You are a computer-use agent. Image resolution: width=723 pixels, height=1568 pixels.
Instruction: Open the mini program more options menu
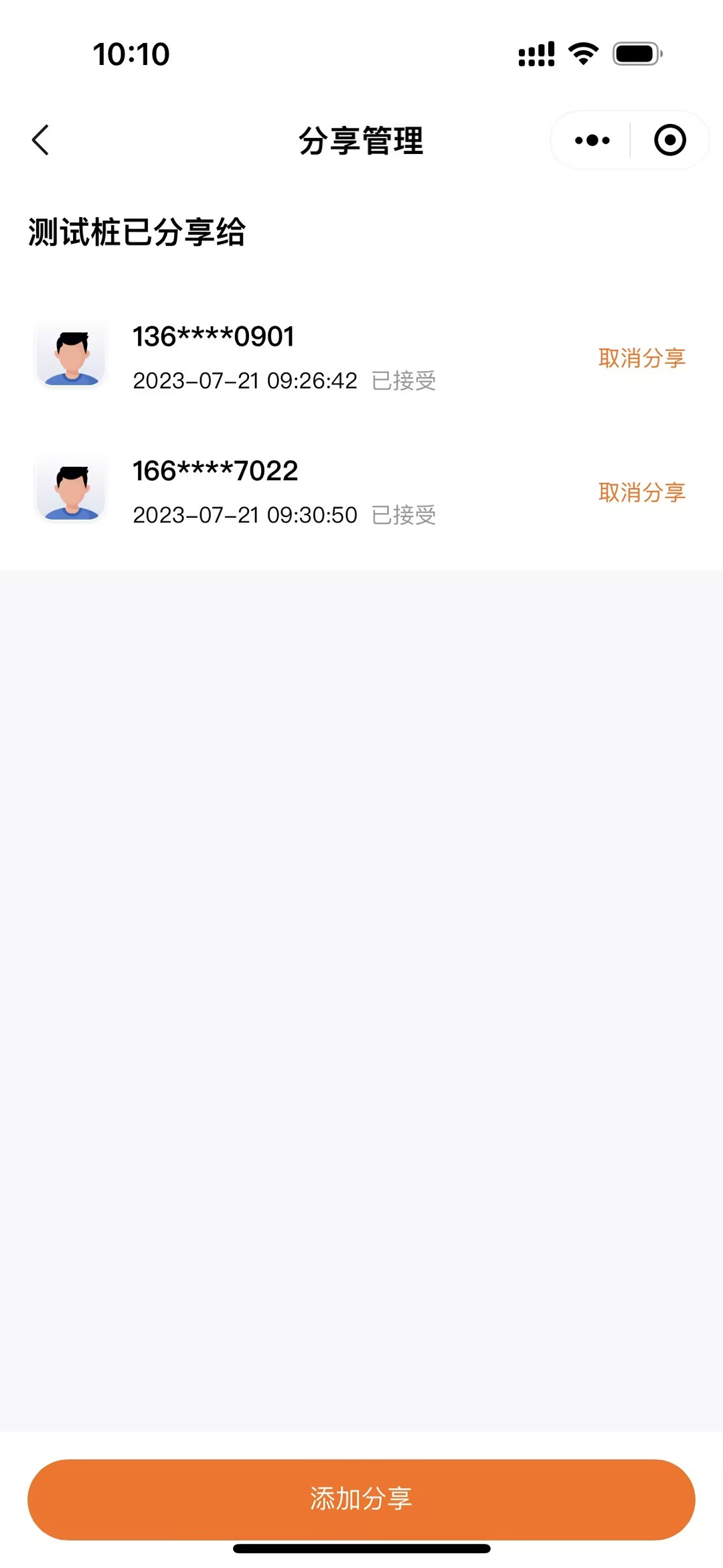(x=592, y=140)
